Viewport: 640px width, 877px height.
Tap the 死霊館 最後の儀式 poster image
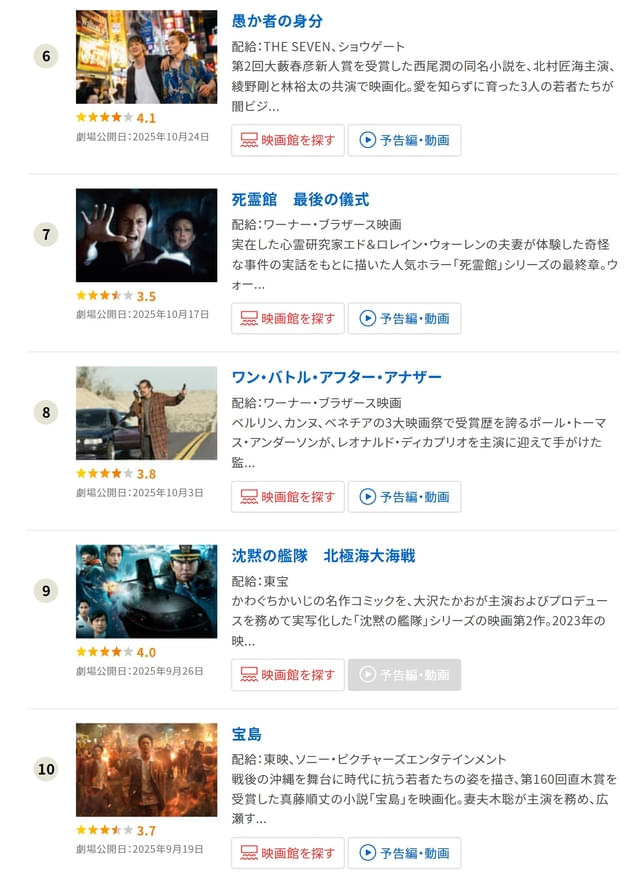[146, 235]
